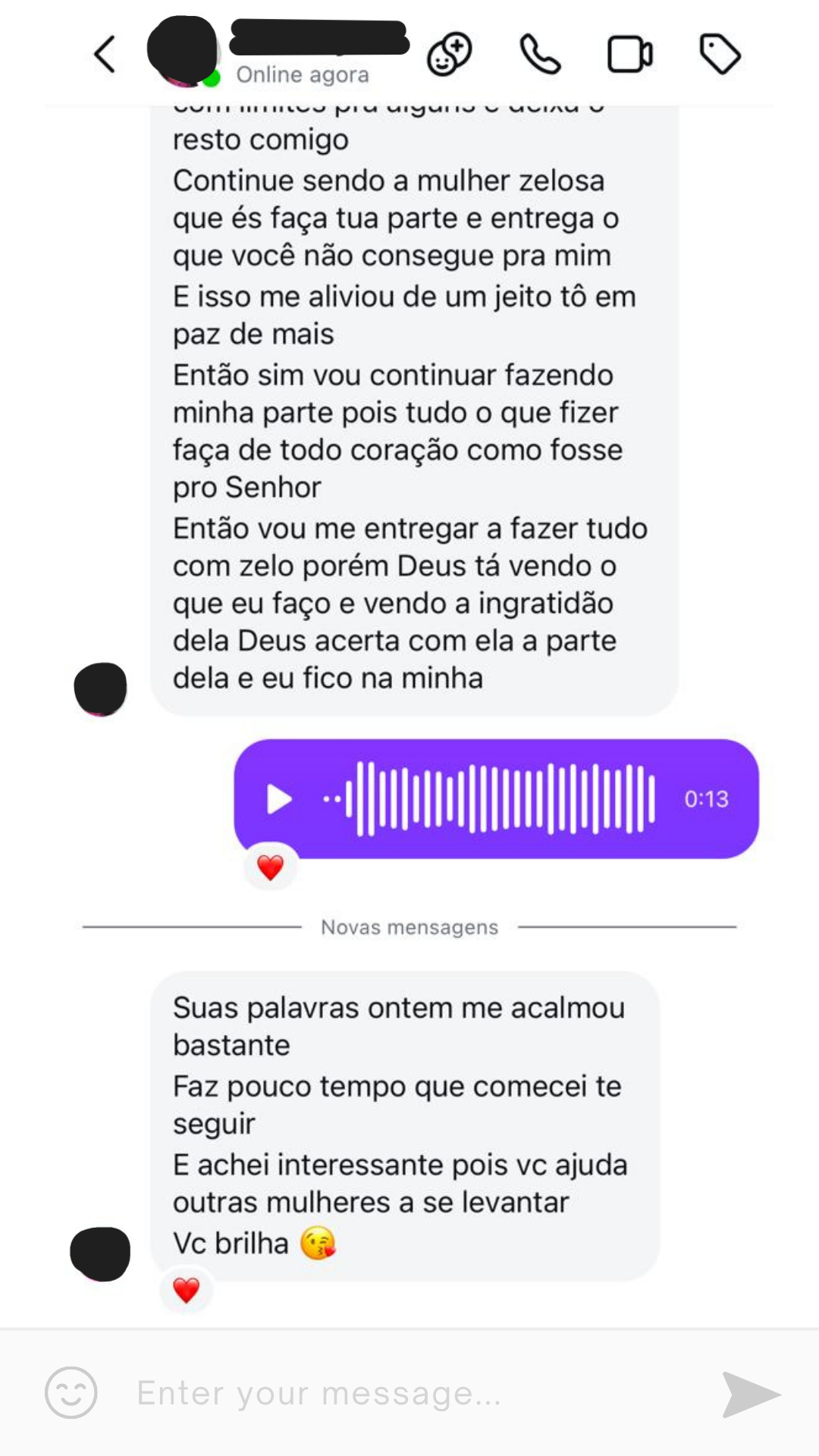
Task: Open the label tag icon
Action: tap(719, 55)
